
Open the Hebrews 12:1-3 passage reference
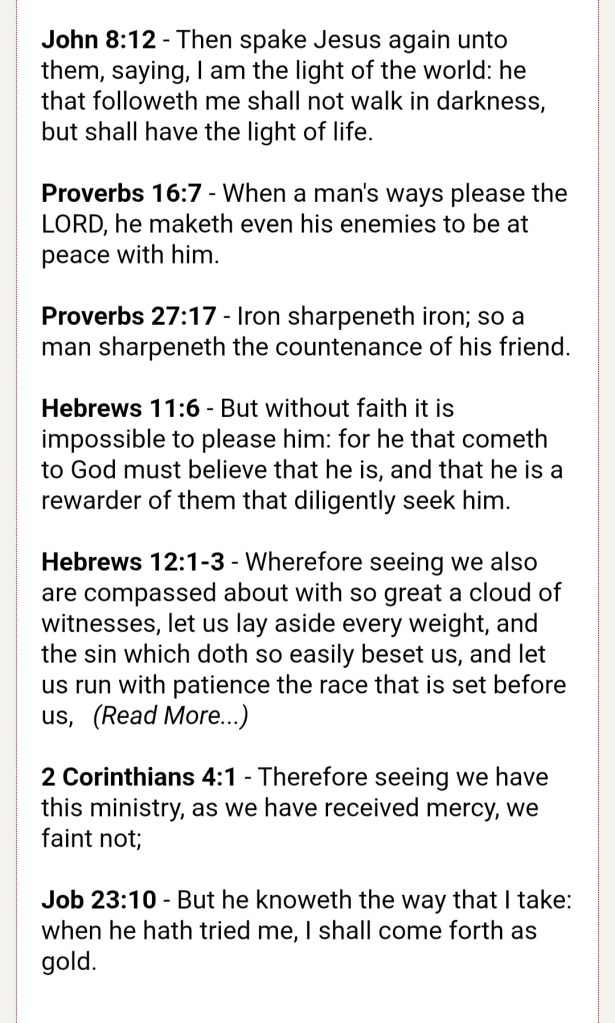pyautogui.click(x=133, y=562)
